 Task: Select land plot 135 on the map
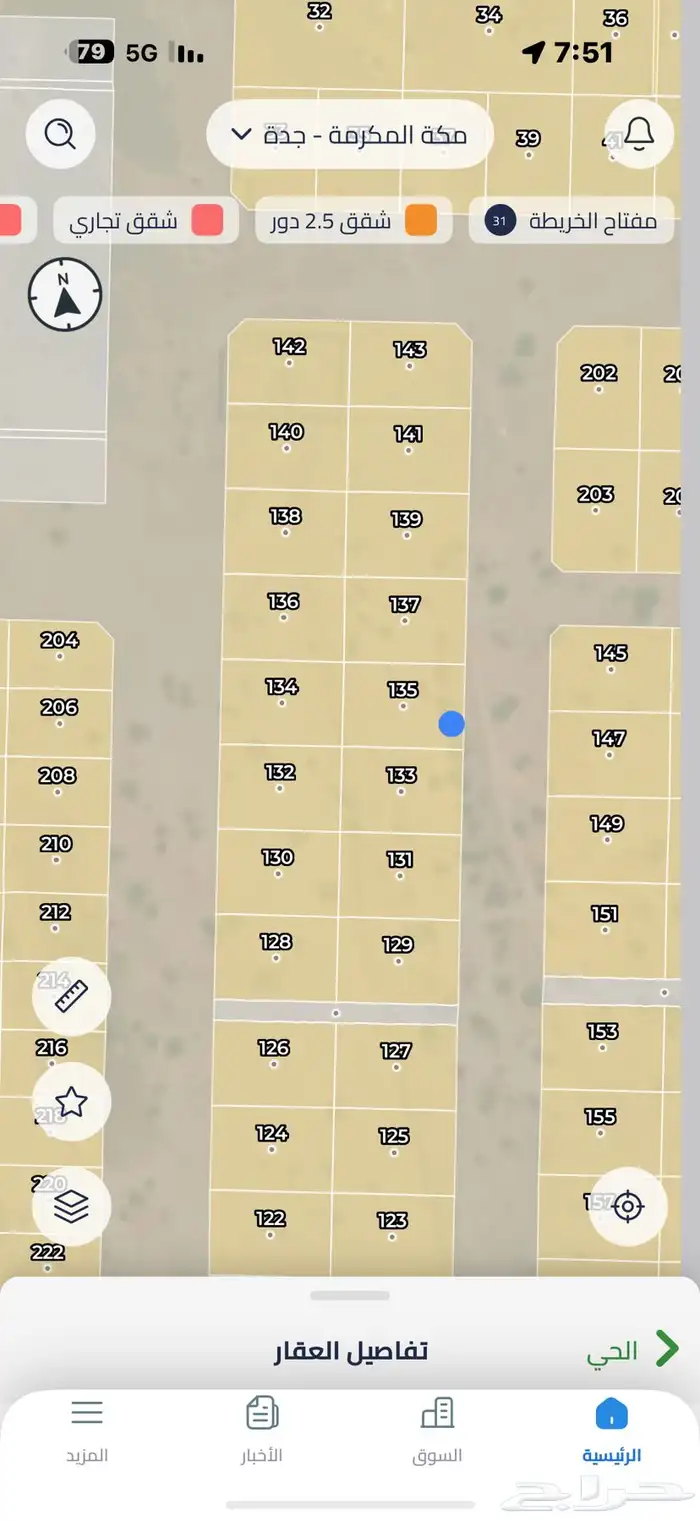pos(403,704)
